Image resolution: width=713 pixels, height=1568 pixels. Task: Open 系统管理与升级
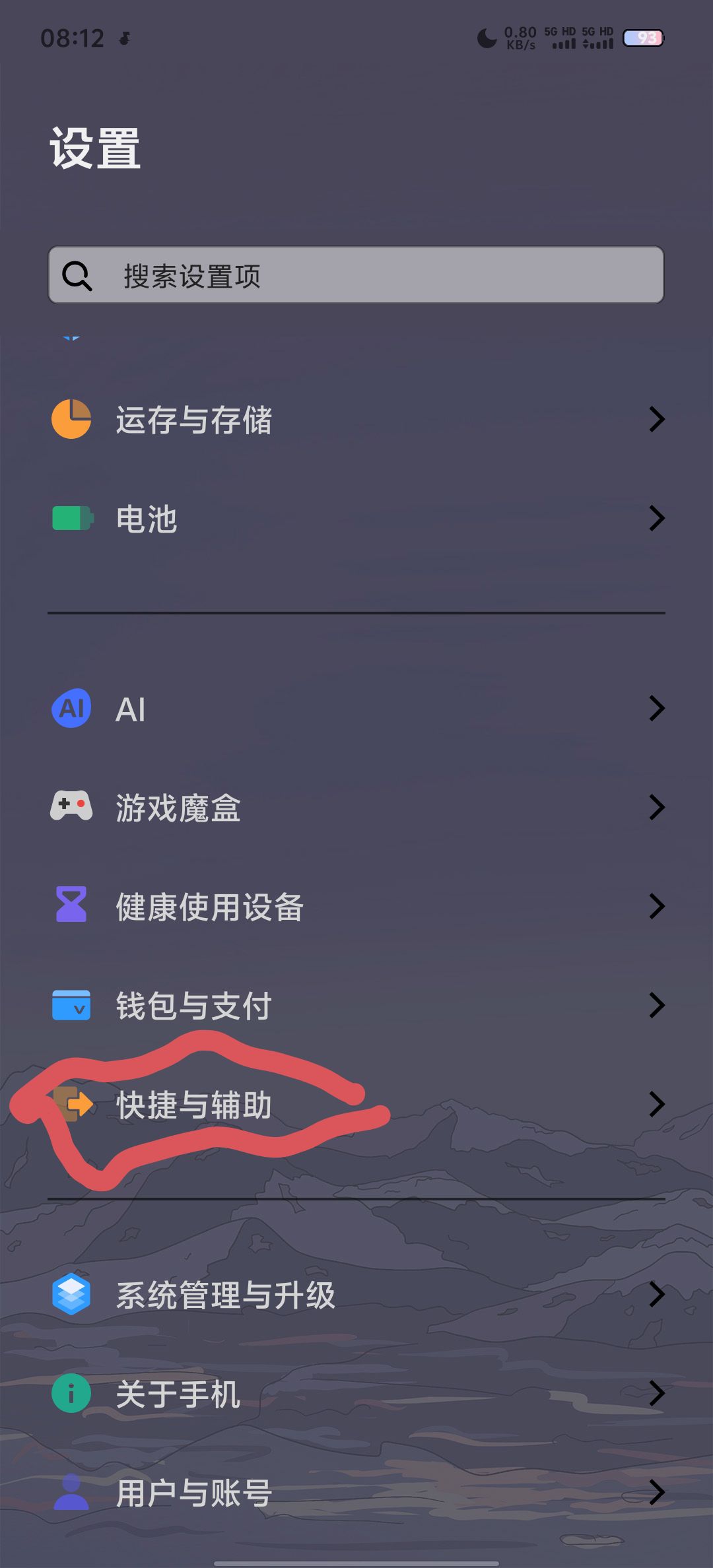(356, 1295)
